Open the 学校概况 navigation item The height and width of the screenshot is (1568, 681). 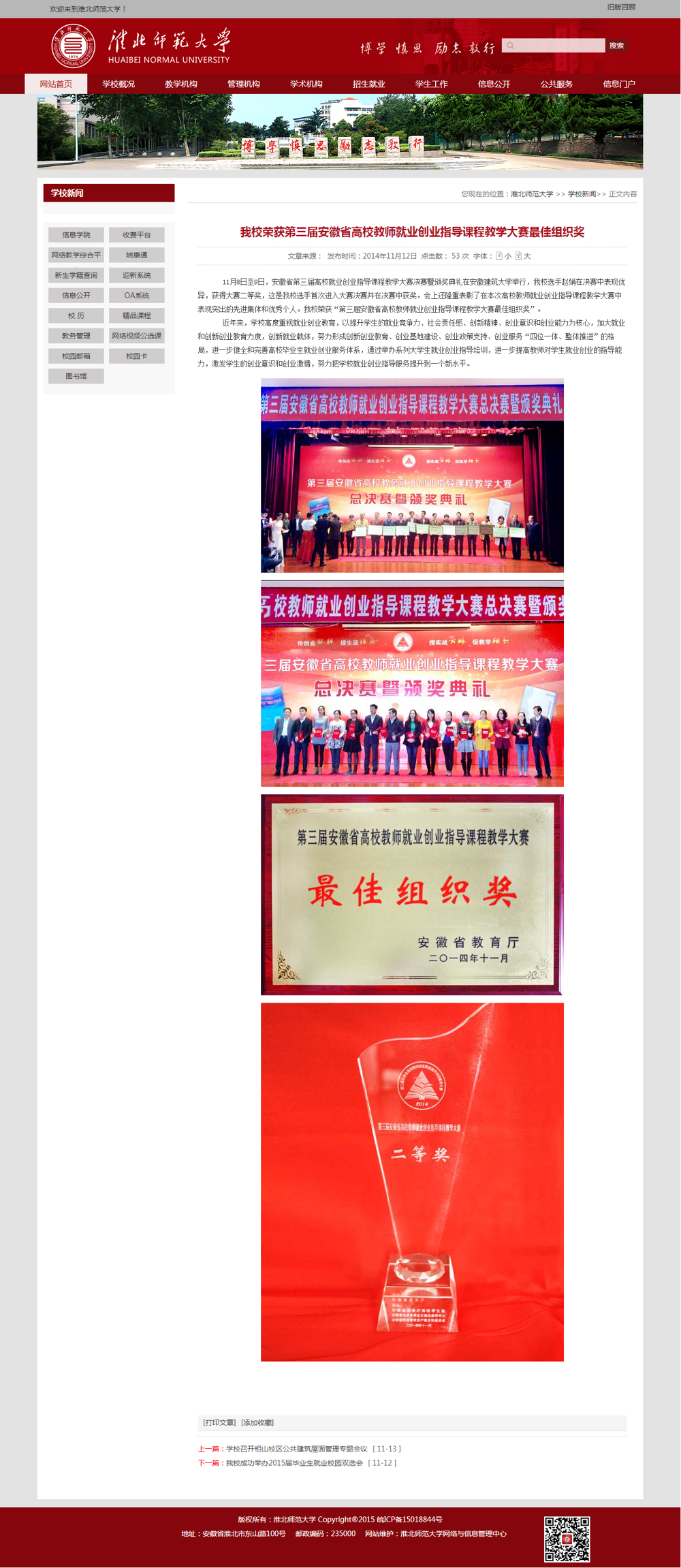coord(118,84)
